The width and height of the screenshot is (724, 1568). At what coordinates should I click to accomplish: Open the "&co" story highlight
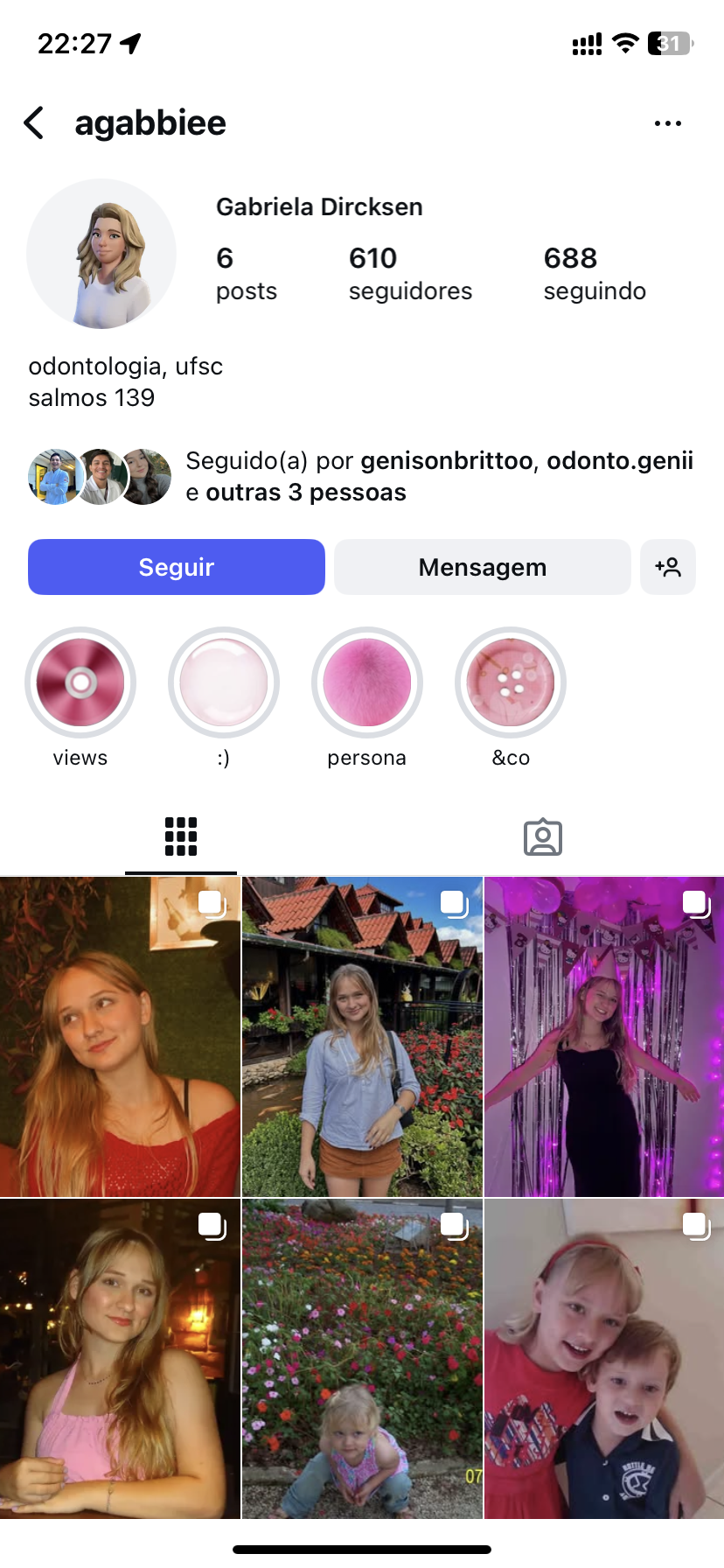click(511, 682)
